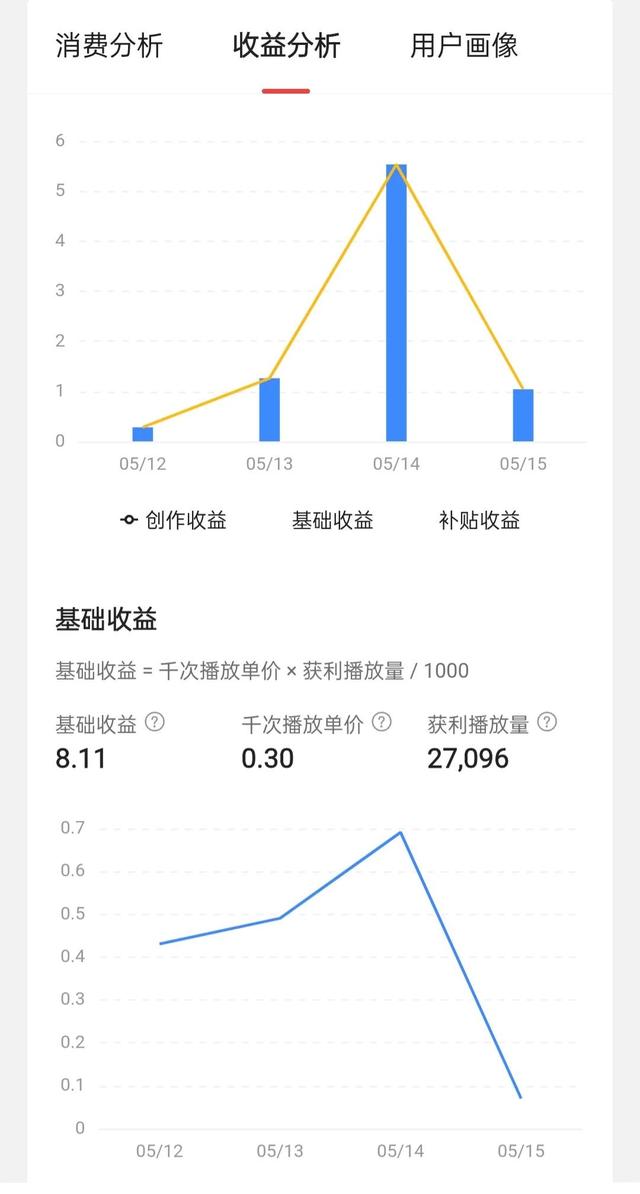This screenshot has width=640, height=1194.
Task: Toggle the 基础收益 chart legend
Action: click(332, 521)
